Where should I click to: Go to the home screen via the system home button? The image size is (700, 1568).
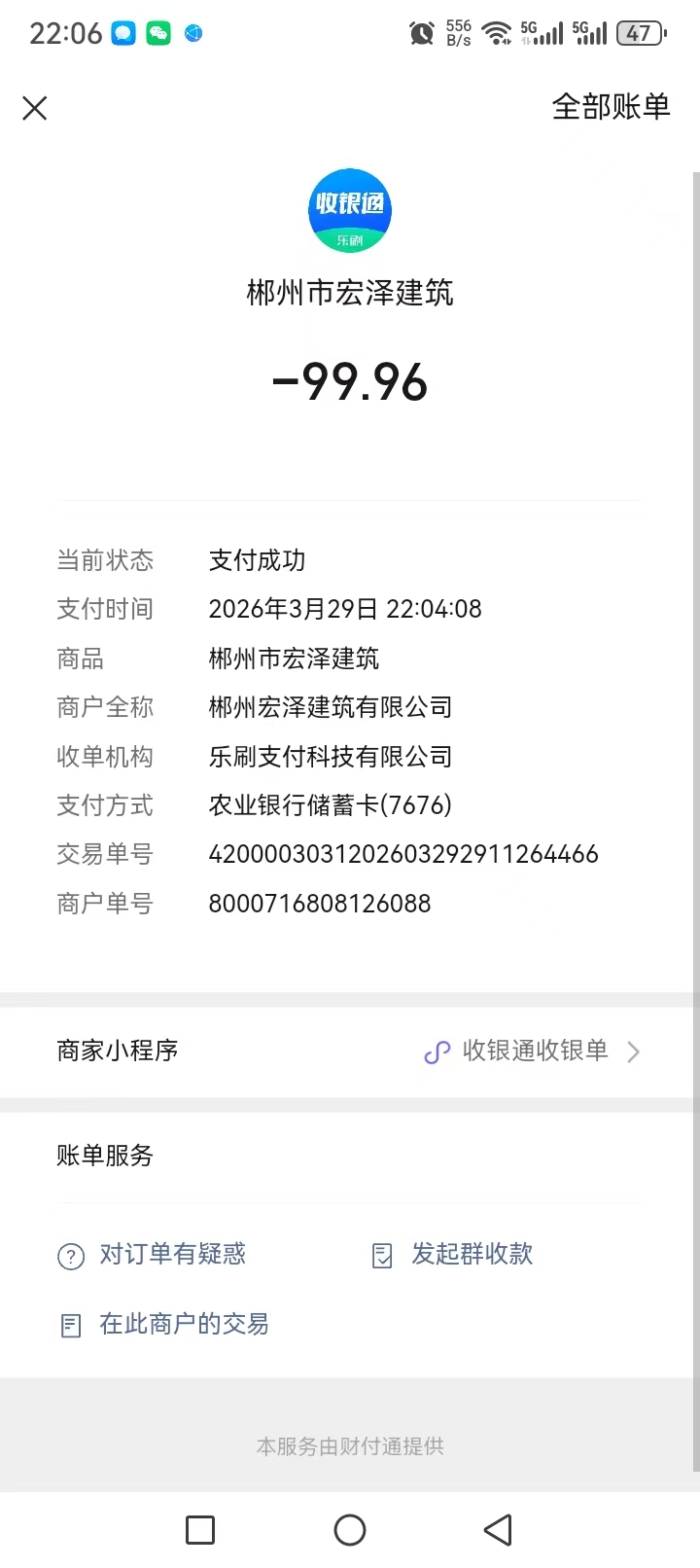[350, 1530]
